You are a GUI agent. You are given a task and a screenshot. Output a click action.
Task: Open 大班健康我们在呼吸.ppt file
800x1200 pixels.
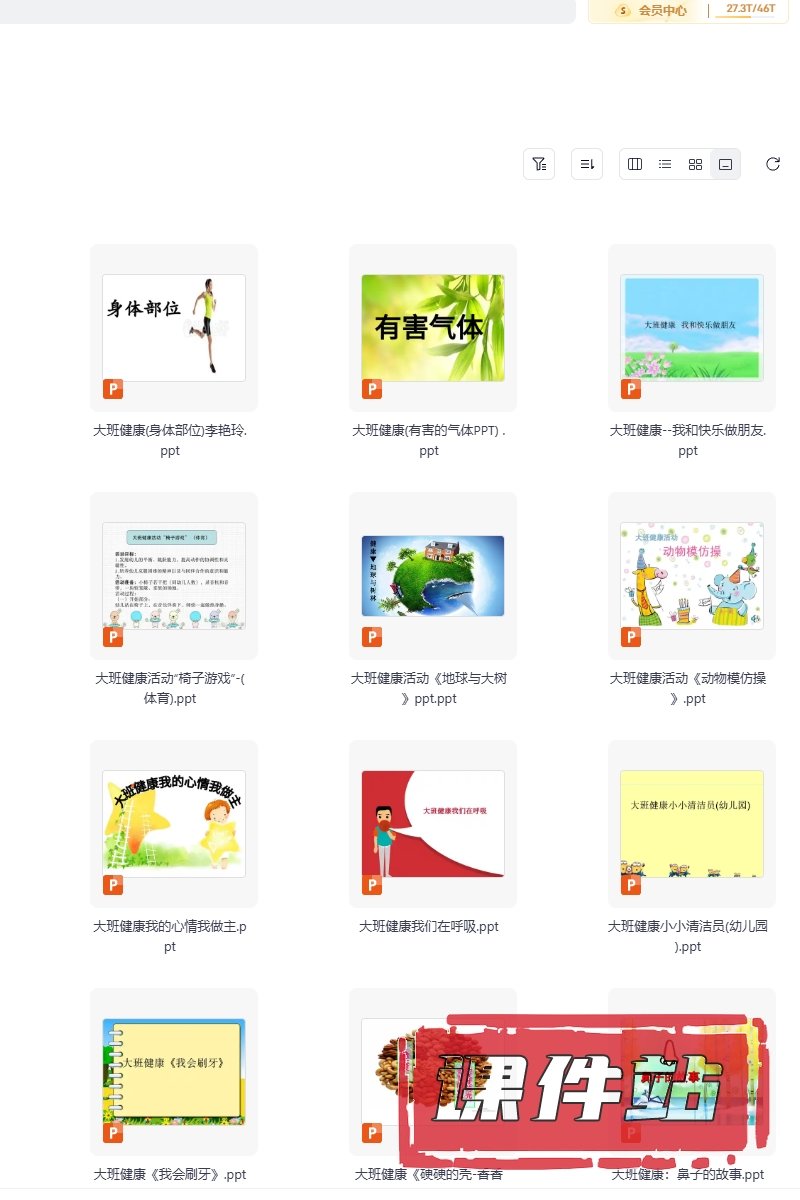tap(432, 824)
